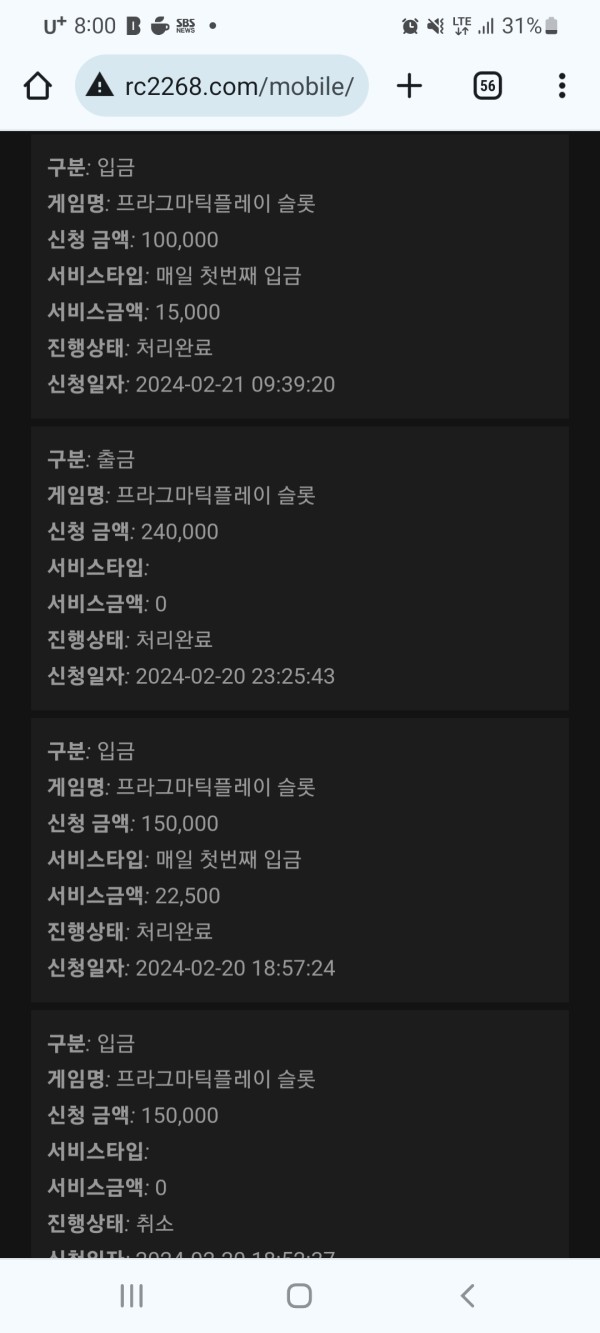
Task: Open the browser overflow menu
Action: click(x=562, y=86)
